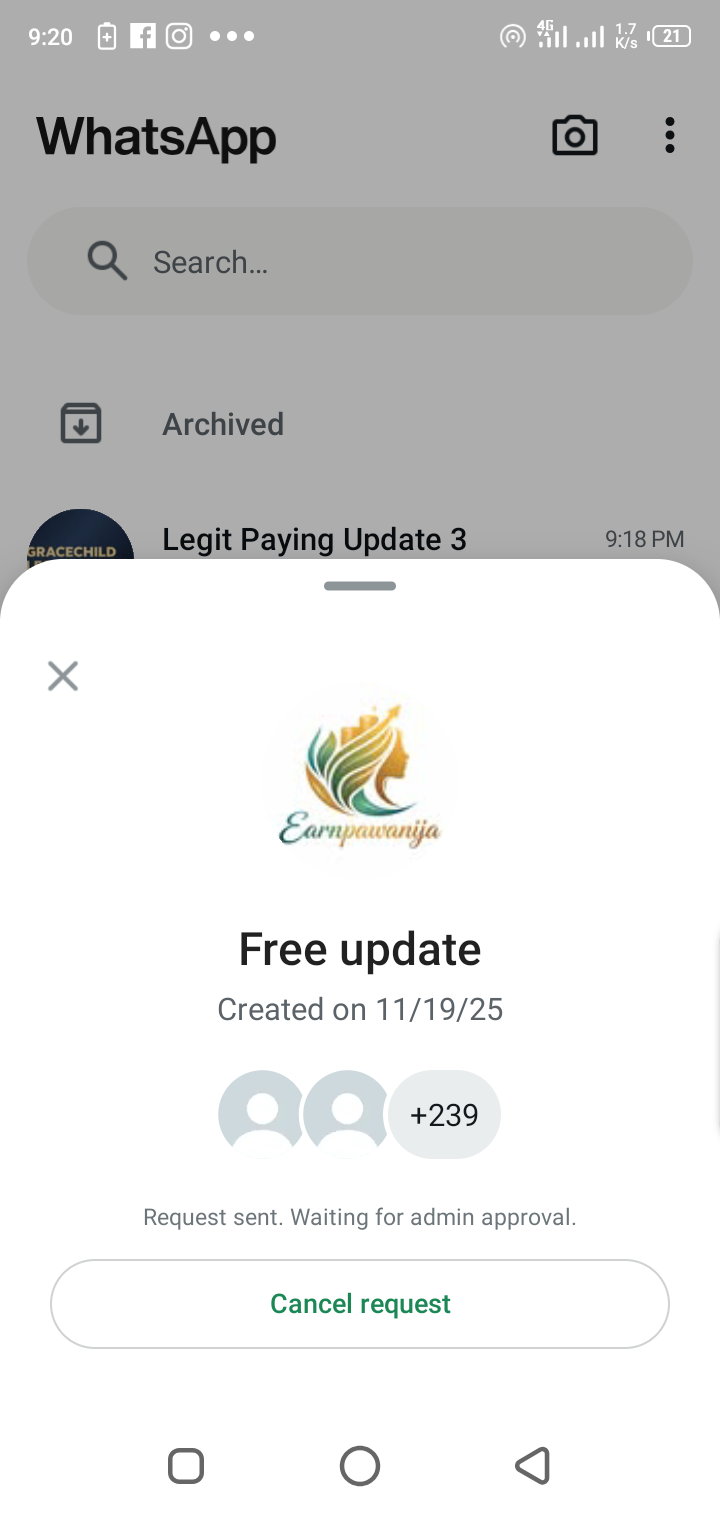Image resolution: width=720 pixels, height=1520 pixels.
Task: Open Archived chats
Action: 223,424
